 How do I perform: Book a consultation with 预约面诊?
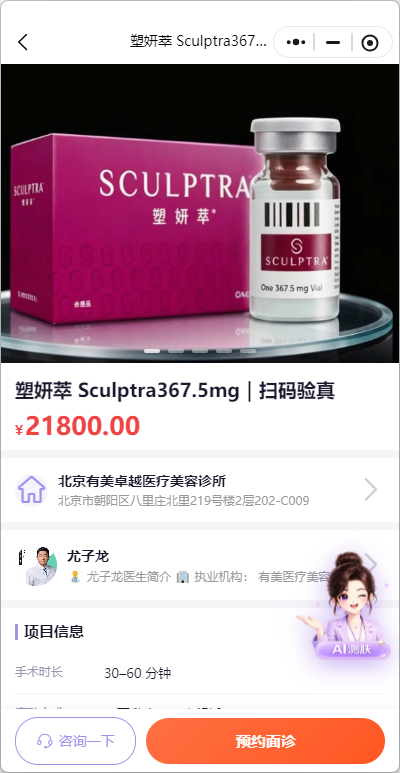[265, 741]
